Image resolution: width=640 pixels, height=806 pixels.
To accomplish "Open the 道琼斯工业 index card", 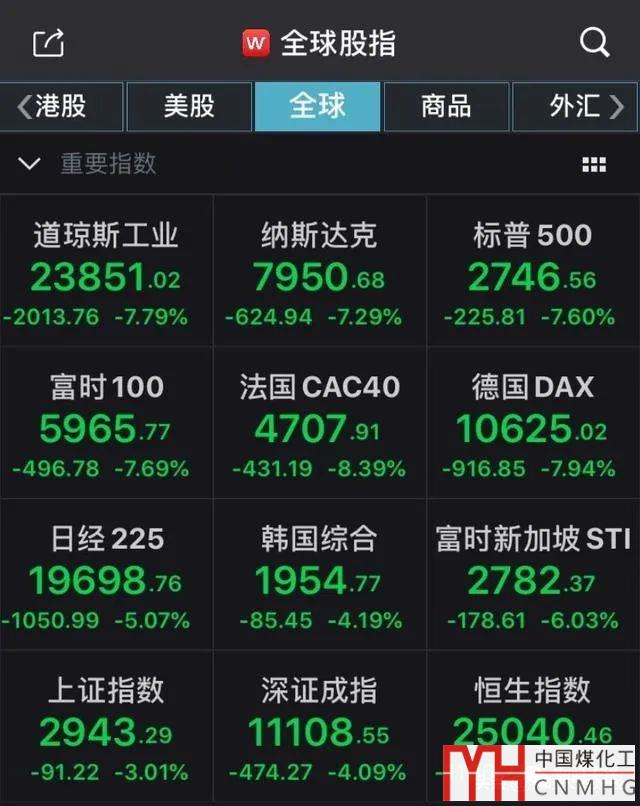I will [106, 273].
